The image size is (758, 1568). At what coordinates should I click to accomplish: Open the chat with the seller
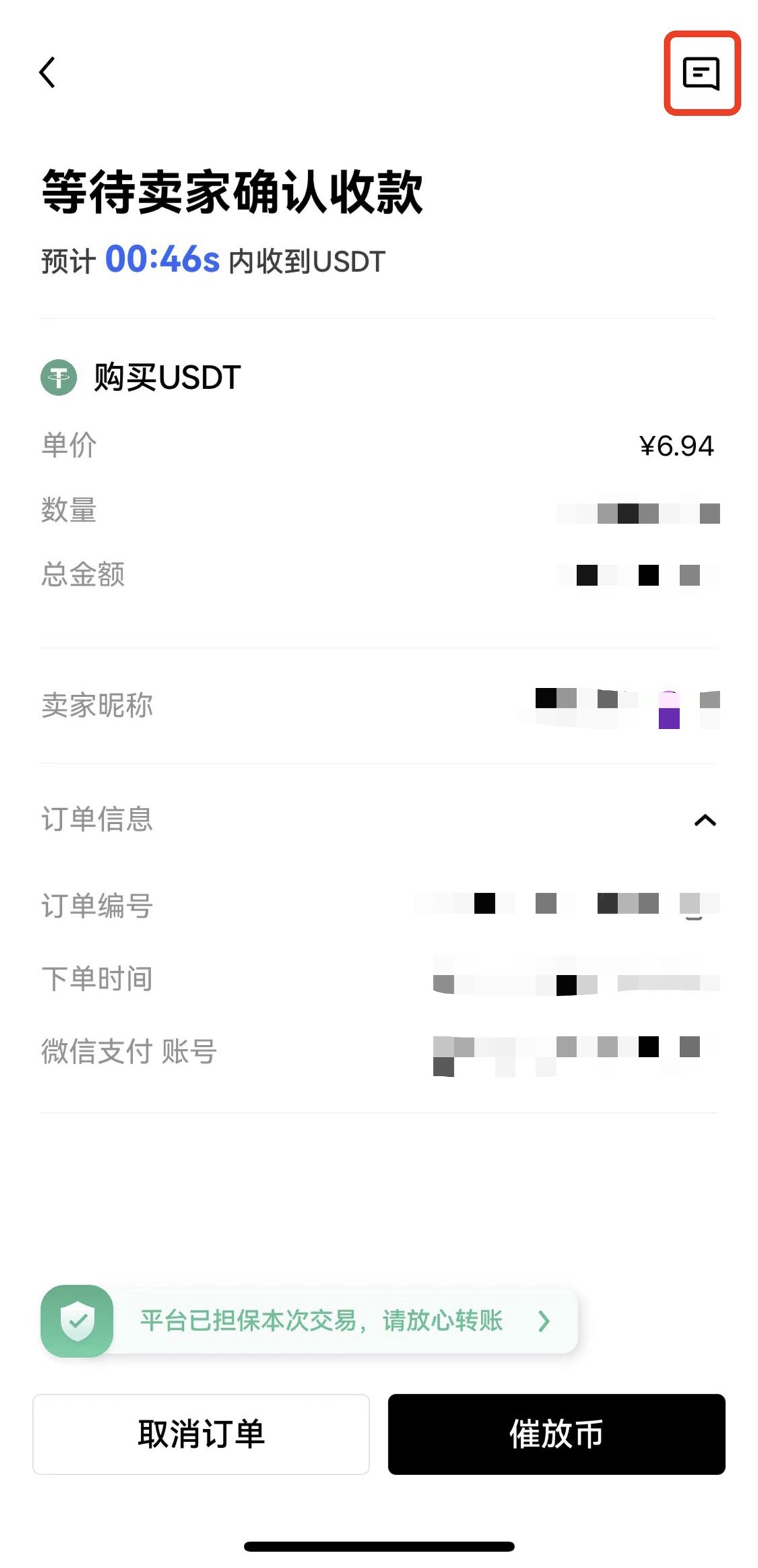pyautogui.click(x=701, y=73)
